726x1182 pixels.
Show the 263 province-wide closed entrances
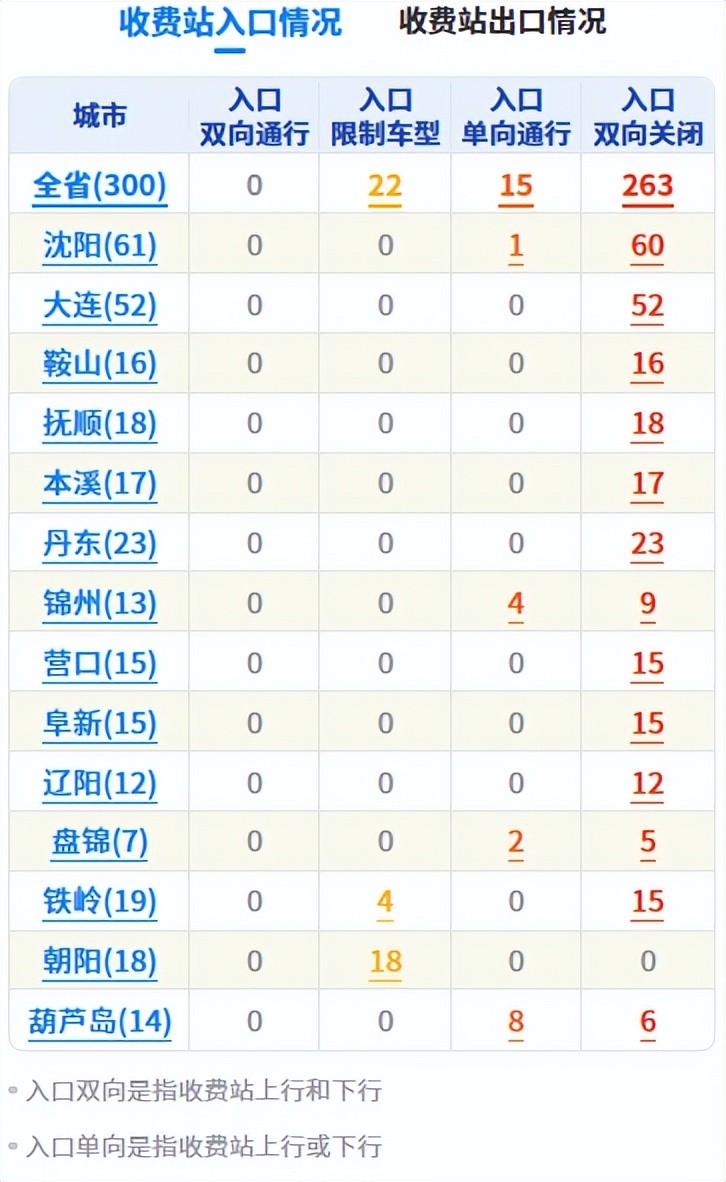pyautogui.click(x=647, y=186)
